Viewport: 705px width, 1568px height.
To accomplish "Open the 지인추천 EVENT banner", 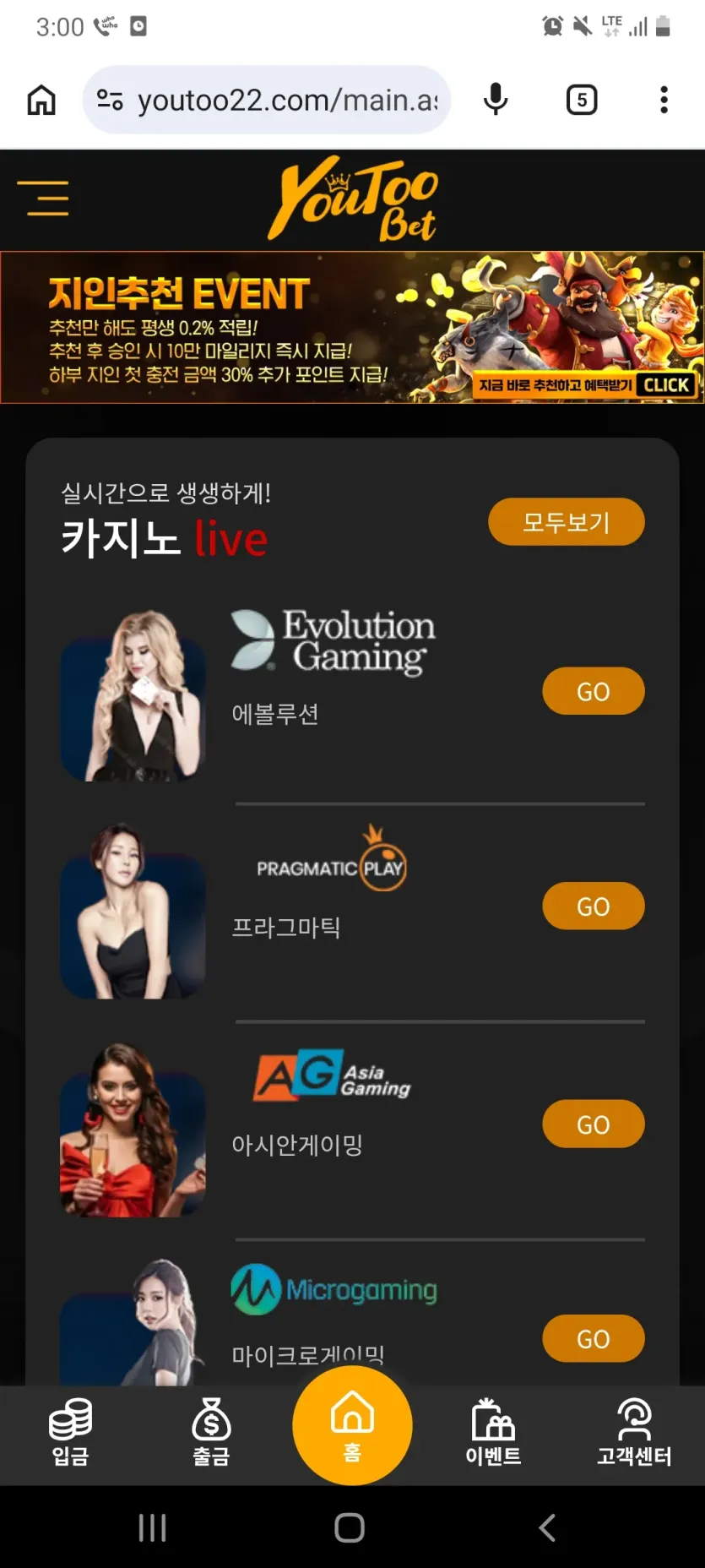I will [x=352, y=328].
